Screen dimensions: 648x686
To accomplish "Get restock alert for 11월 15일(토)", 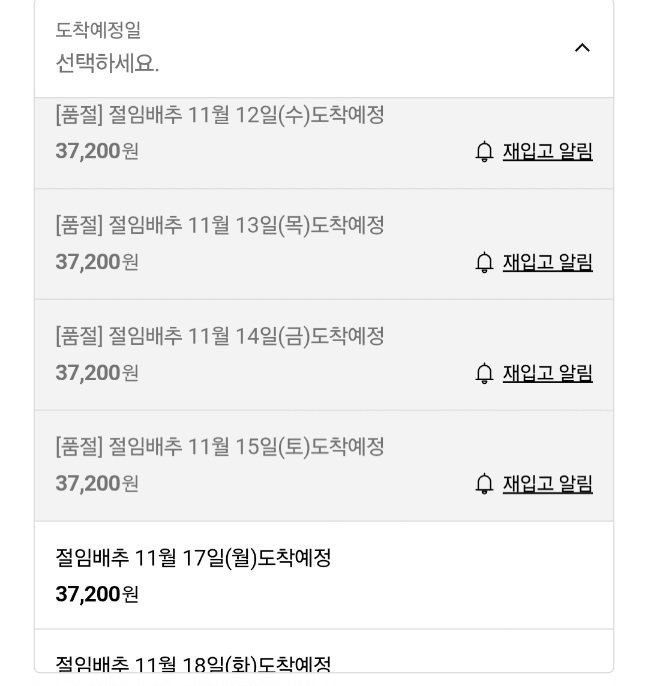I will click(x=535, y=485).
